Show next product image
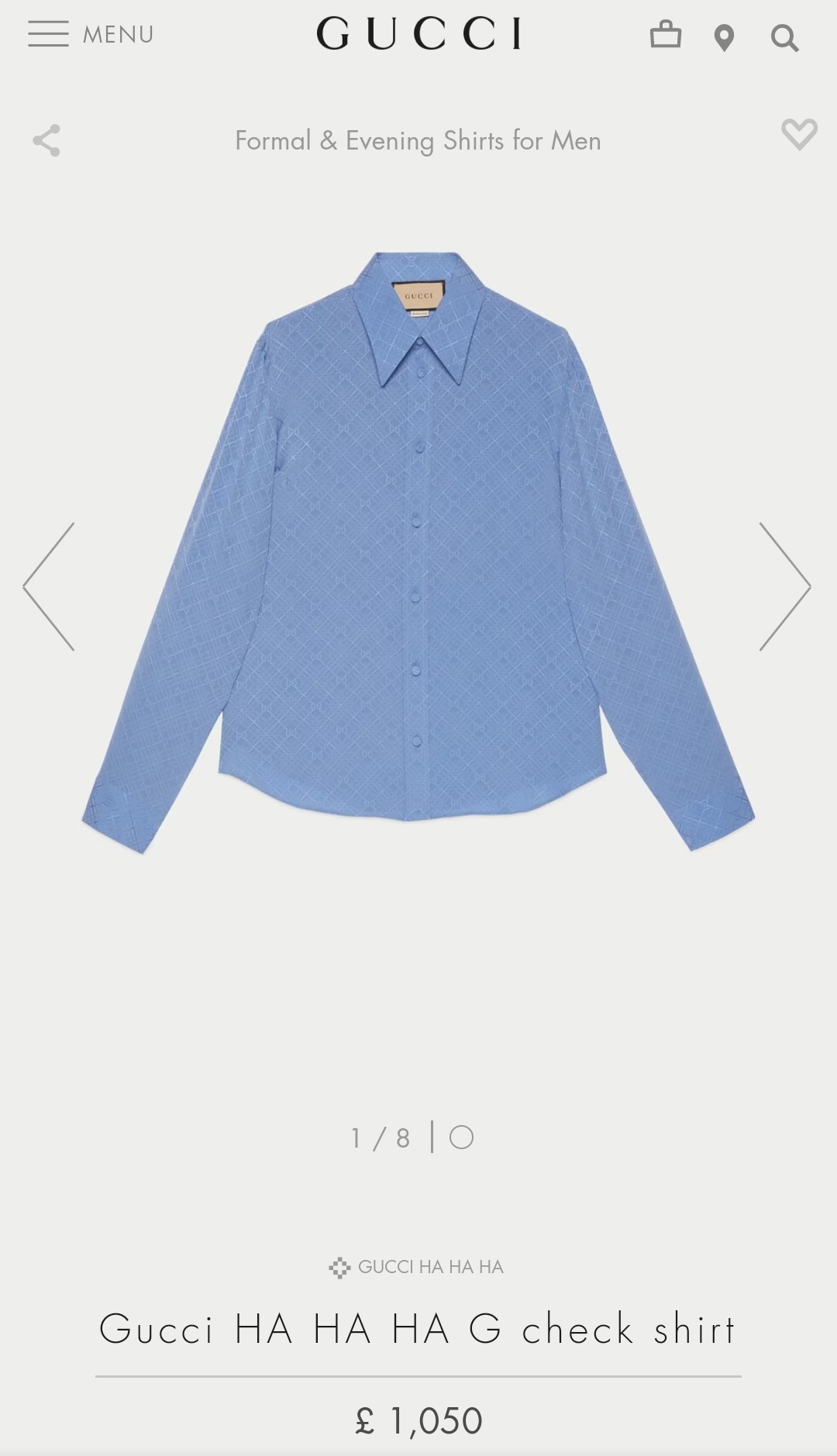Viewport: 837px width, 1456px height. pos(784,587)
